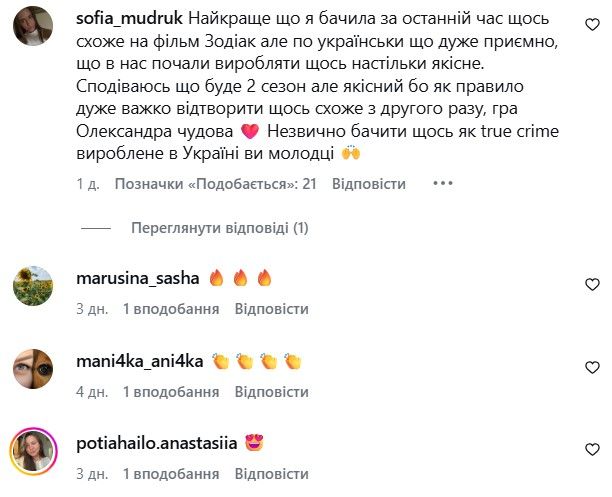Open mani4ka_ani4ka's profile via username

[x=140, y=361]
